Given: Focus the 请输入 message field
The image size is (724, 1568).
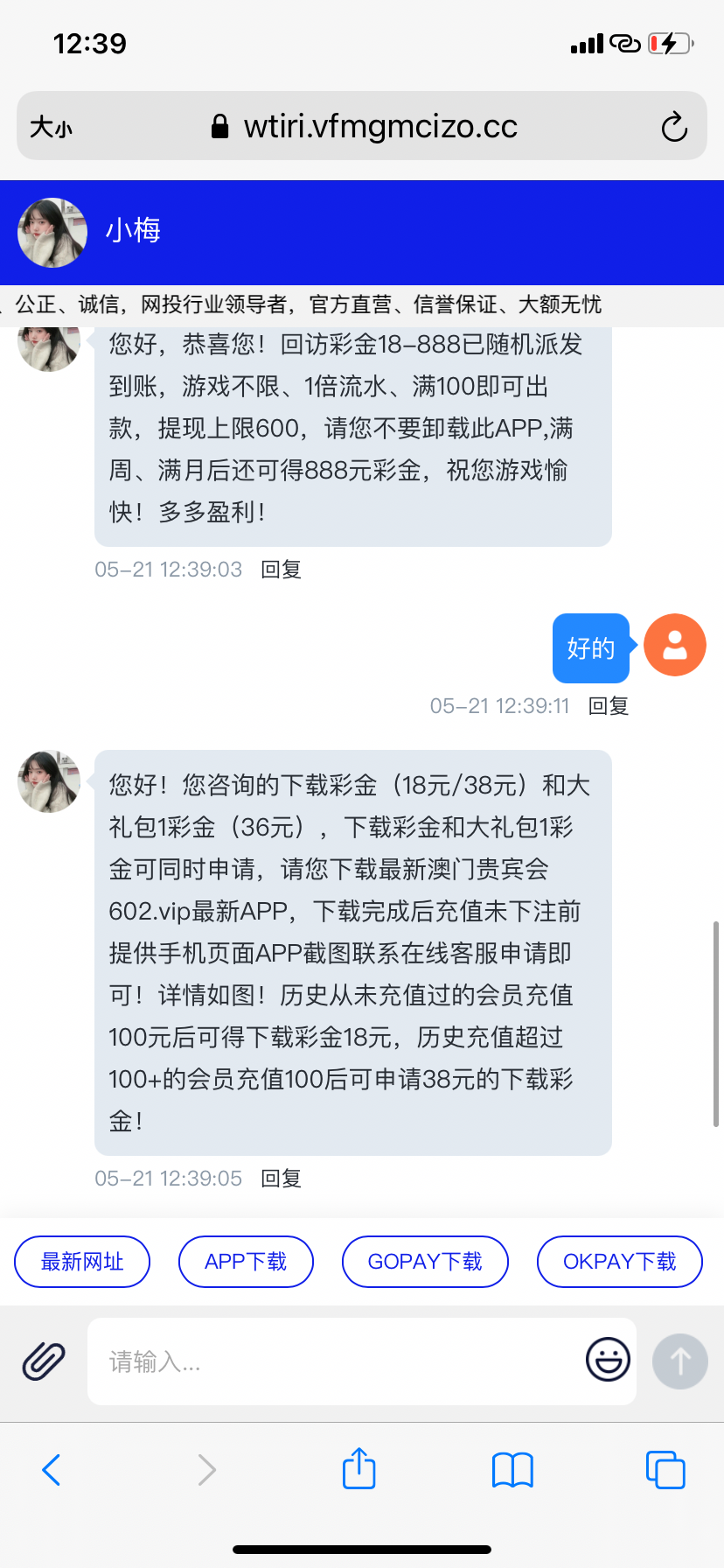Looking at the screenshot, I should pos(332,1361).
